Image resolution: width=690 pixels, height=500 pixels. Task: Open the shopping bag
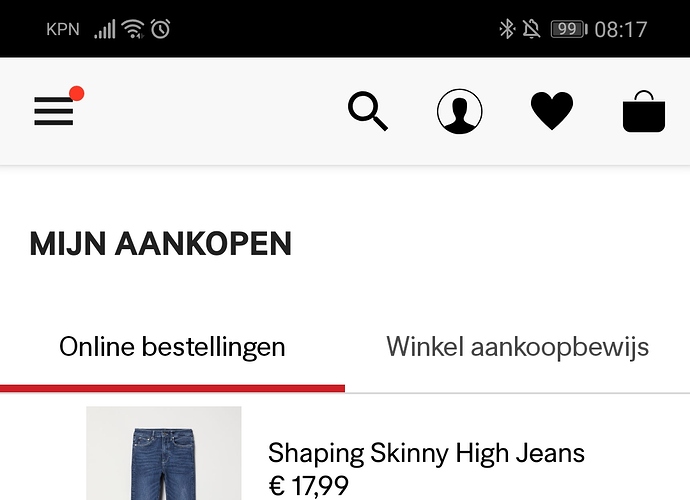(643, 111)
